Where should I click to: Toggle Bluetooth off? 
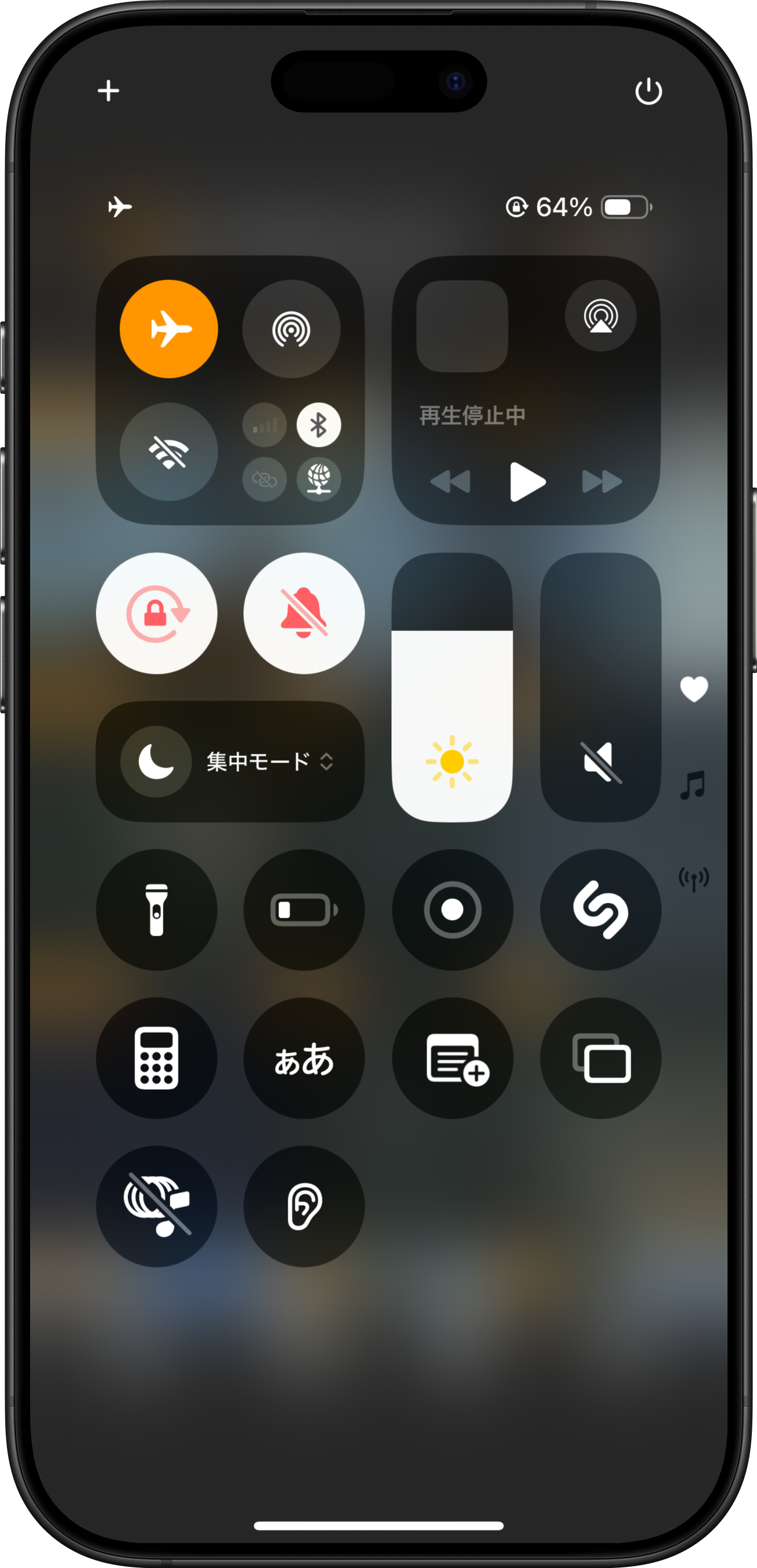[318, 425]
